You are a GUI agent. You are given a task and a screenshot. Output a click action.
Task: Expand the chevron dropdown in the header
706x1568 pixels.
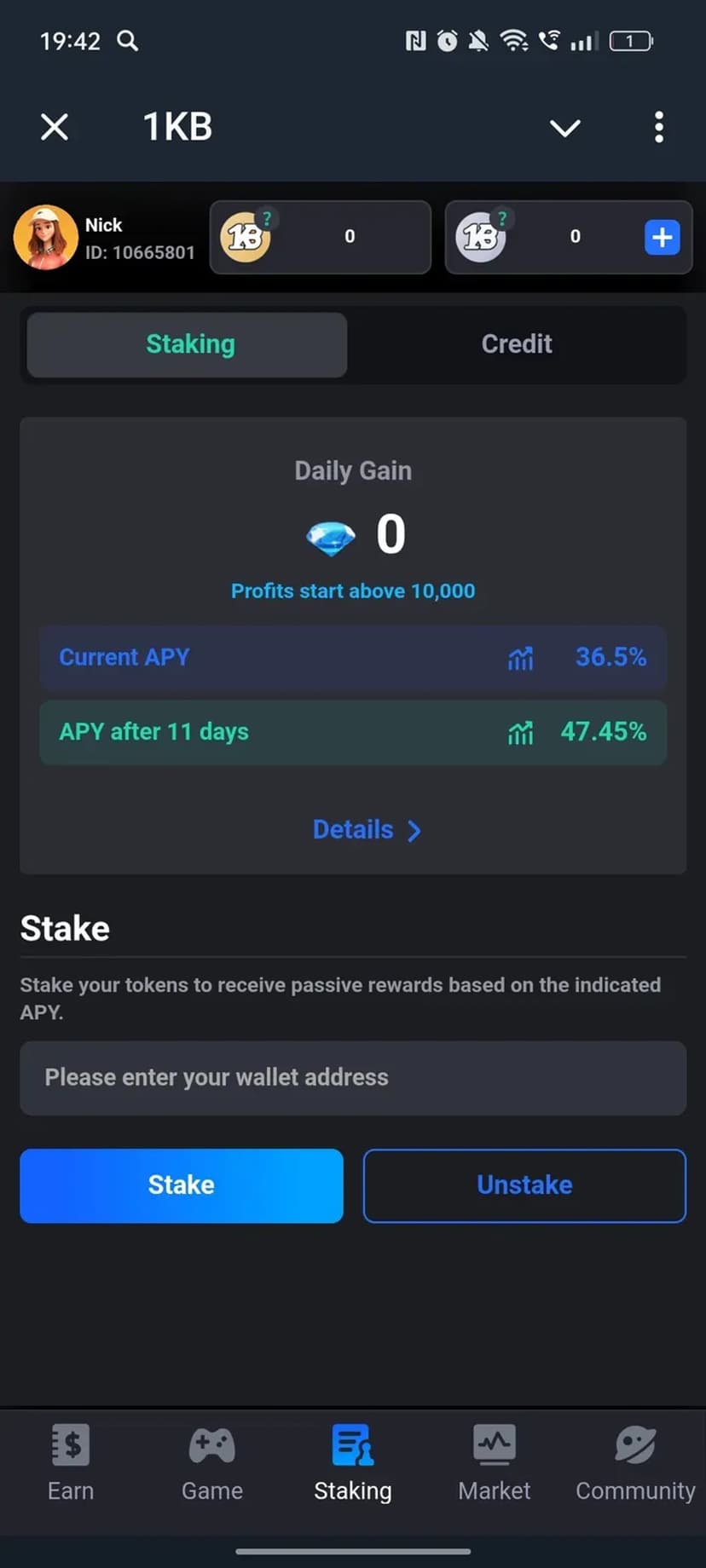pyautogui.click(x=564, y=128)
